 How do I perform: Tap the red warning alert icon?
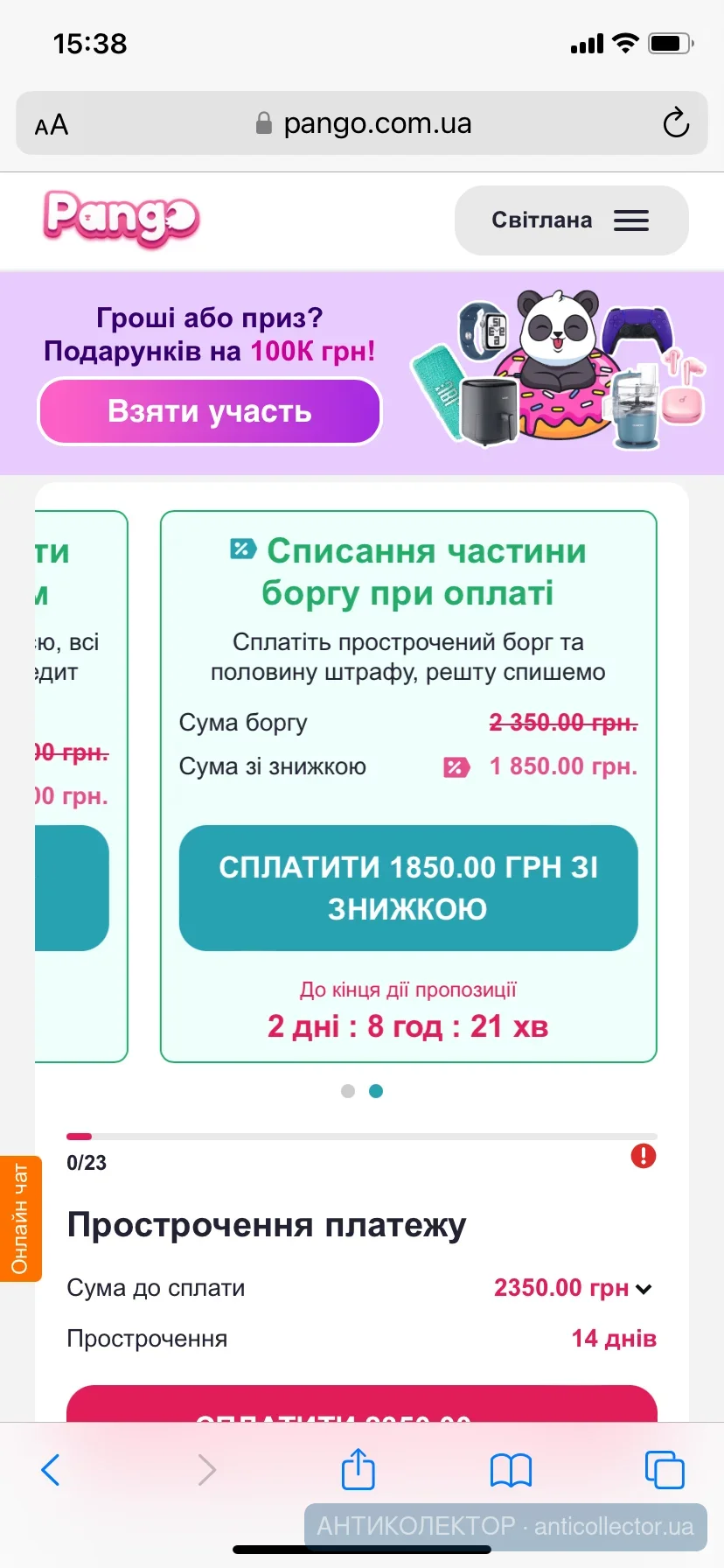click(643, 1157)
